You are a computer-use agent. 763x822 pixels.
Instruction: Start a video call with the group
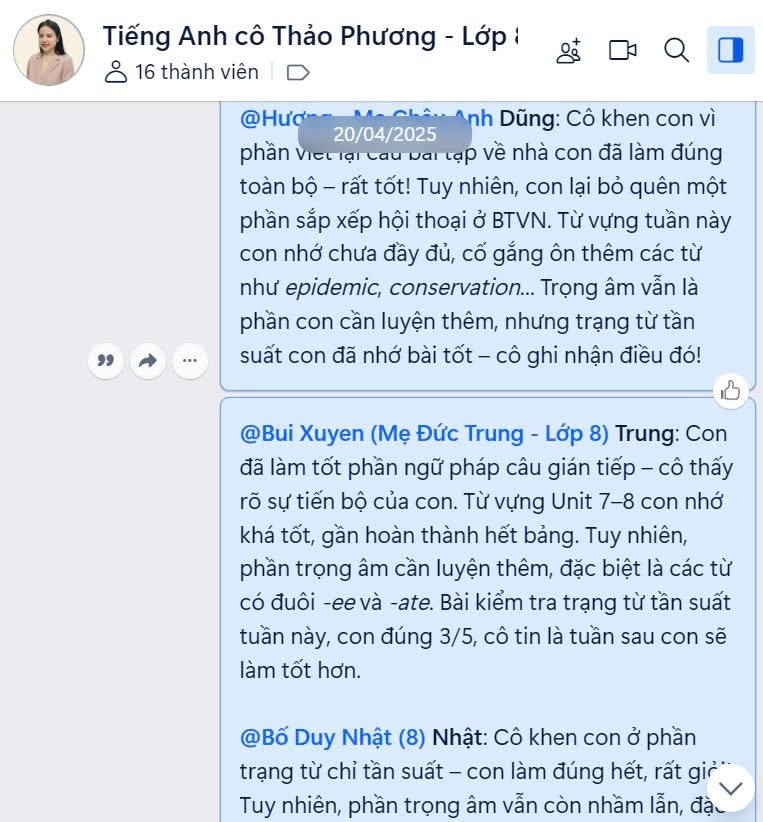coord(623,51)
